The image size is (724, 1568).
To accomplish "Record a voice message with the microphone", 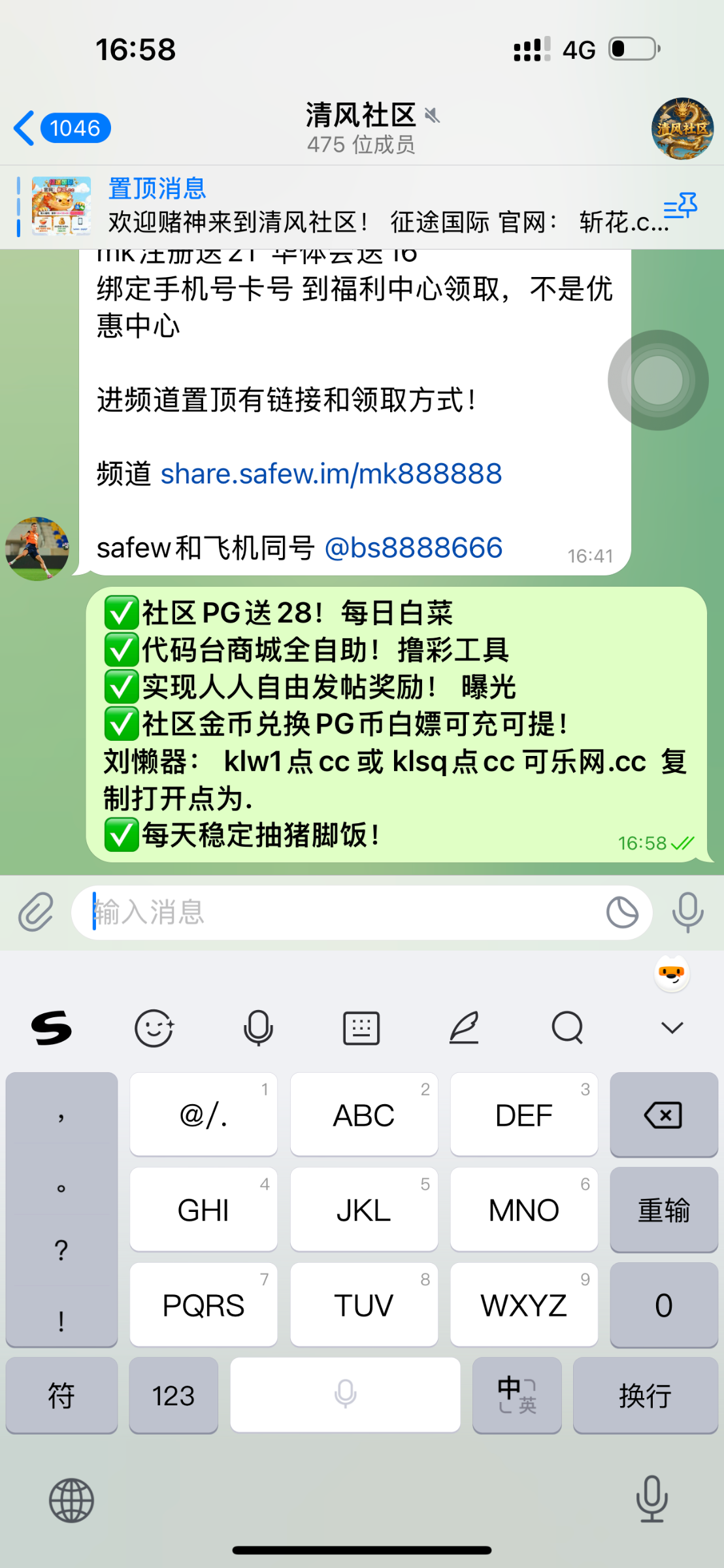I will pyautogui.click(x=687, y=912).
